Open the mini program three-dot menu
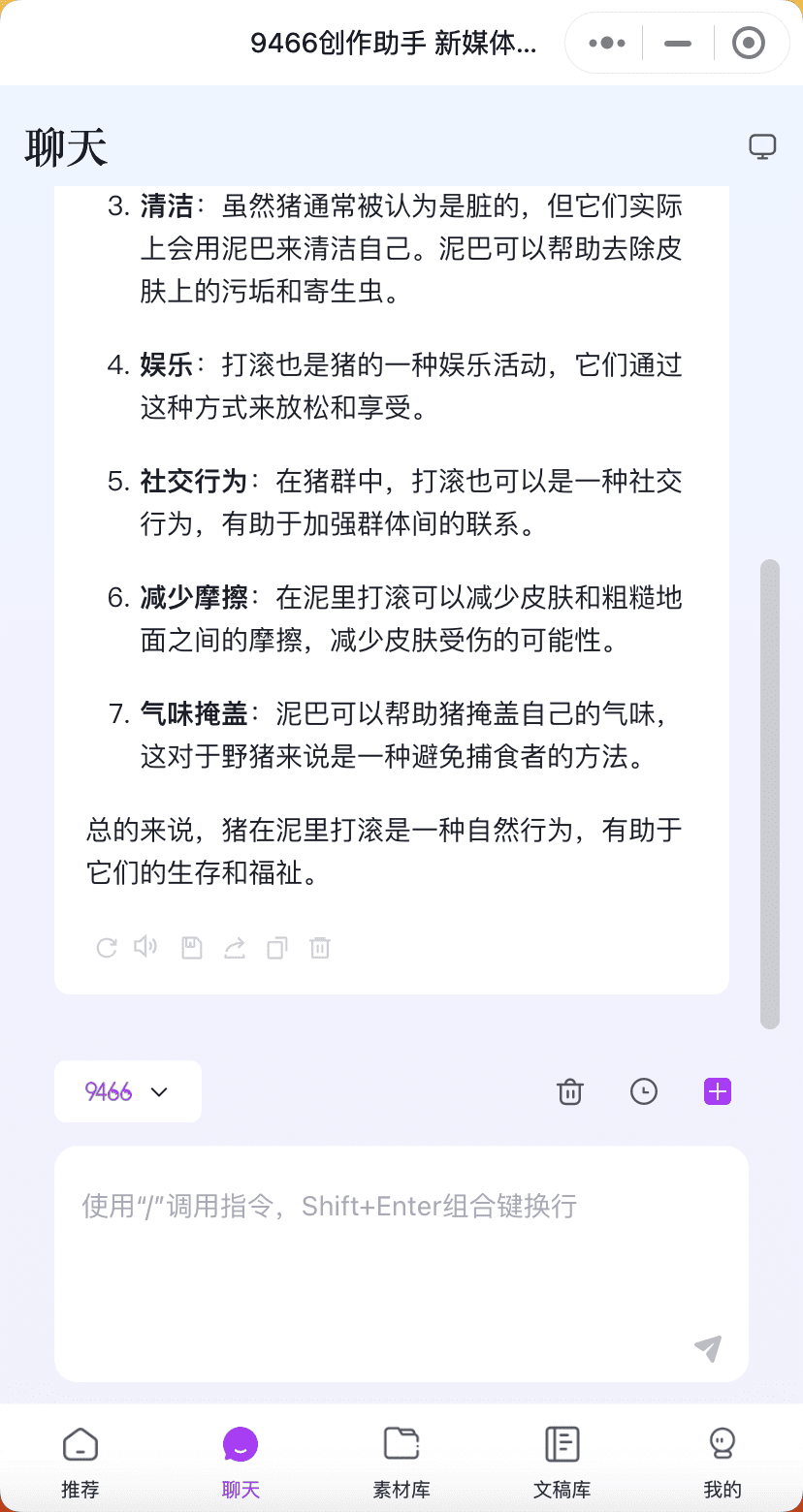Viewport: 803px width, 1512px height. coord(607,43)
